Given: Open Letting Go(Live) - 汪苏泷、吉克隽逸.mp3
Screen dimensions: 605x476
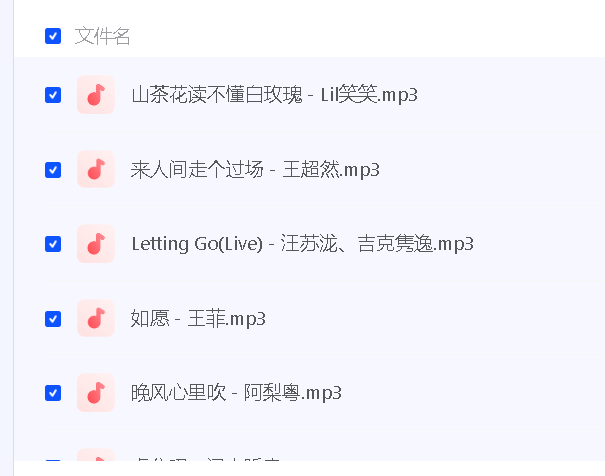Looking at the screenshot, I should coord(302,244).
